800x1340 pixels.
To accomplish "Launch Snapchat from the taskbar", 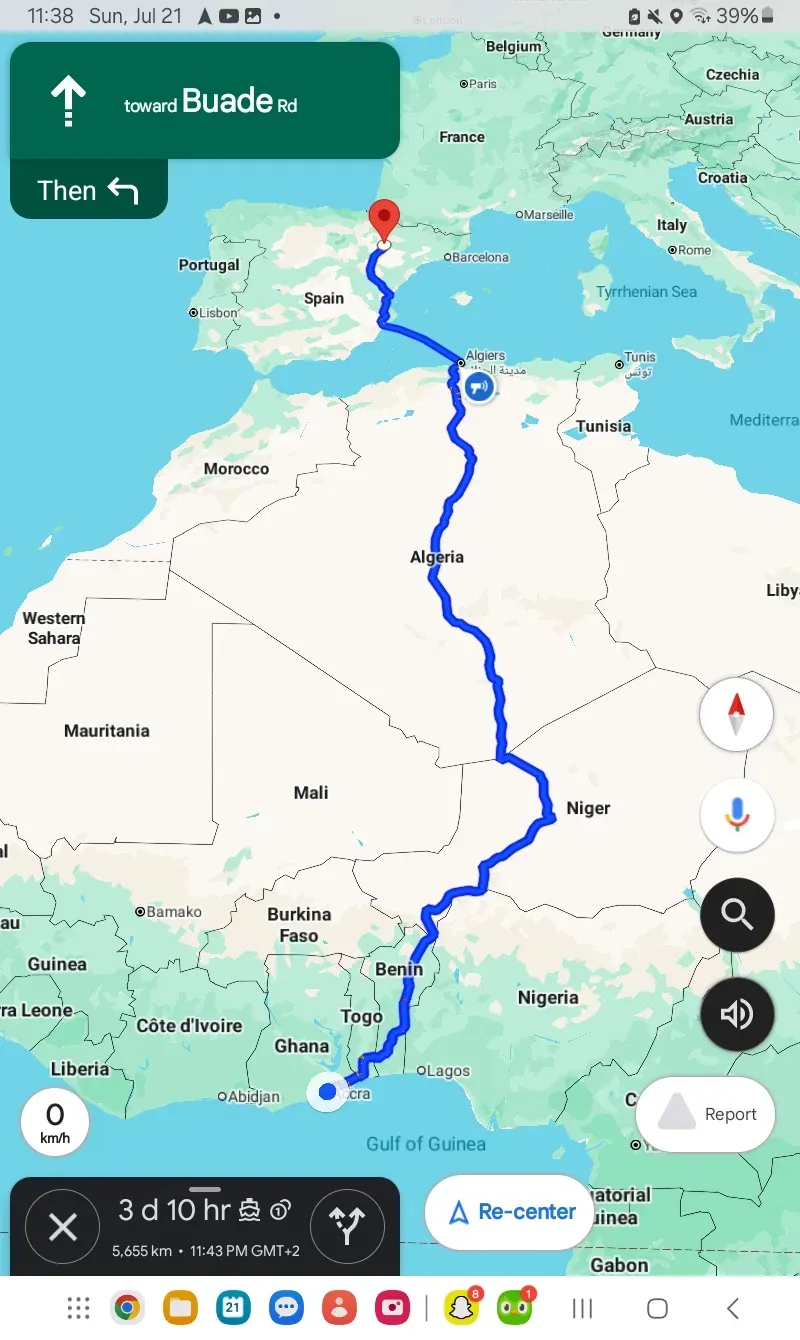I will click(x=461, y=1307).
